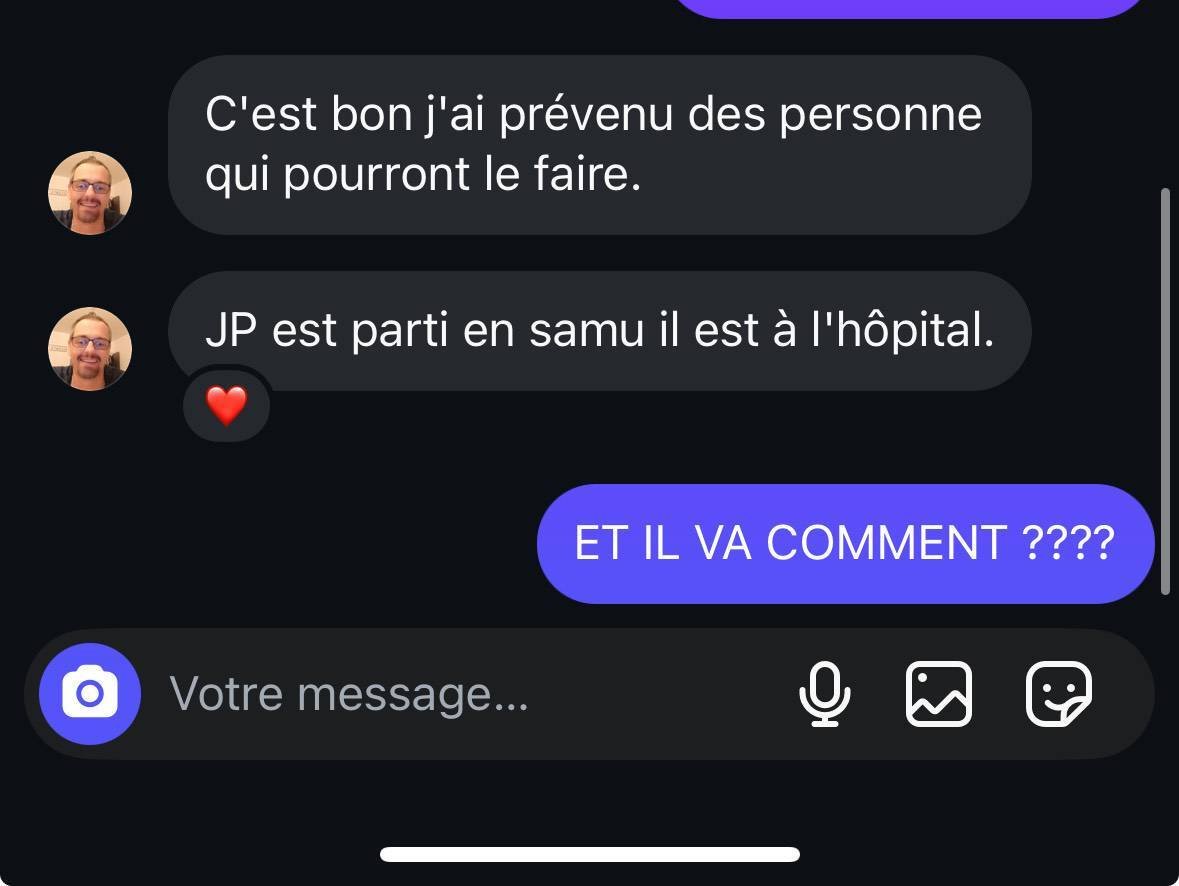
Task: Record a voice message with the microphone
Action: pos(825,694)
